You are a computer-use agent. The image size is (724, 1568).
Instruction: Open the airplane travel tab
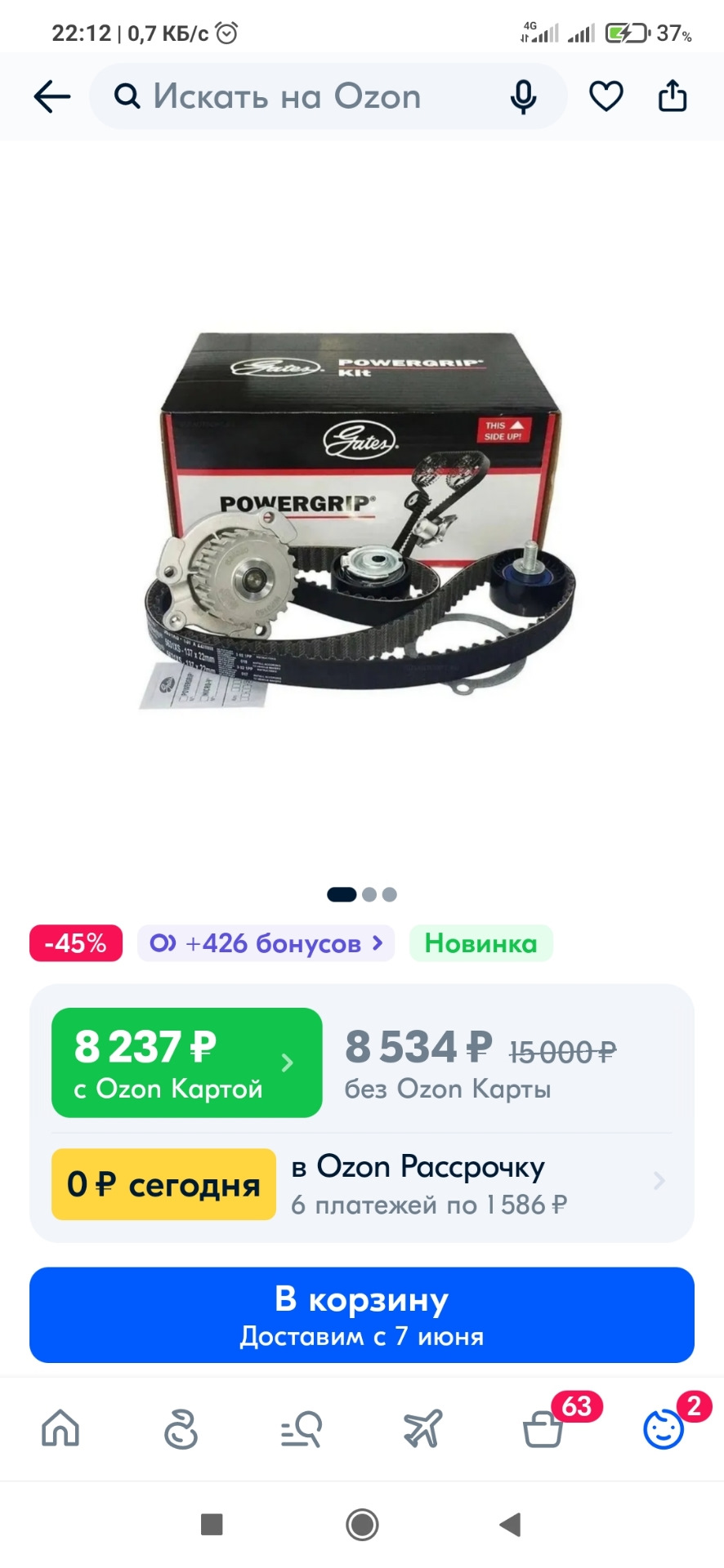(422, 1429)
